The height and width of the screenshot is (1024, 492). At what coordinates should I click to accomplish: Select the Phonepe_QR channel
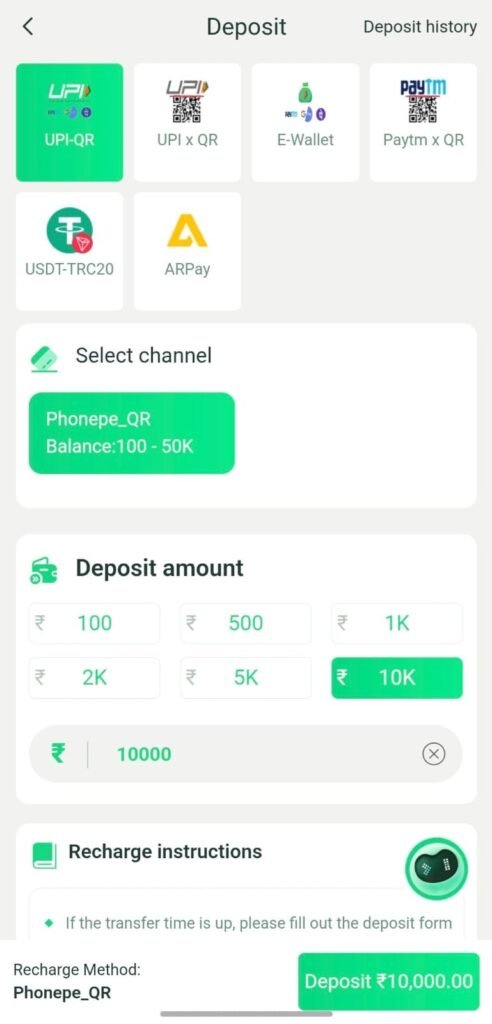tap(131, 433)
